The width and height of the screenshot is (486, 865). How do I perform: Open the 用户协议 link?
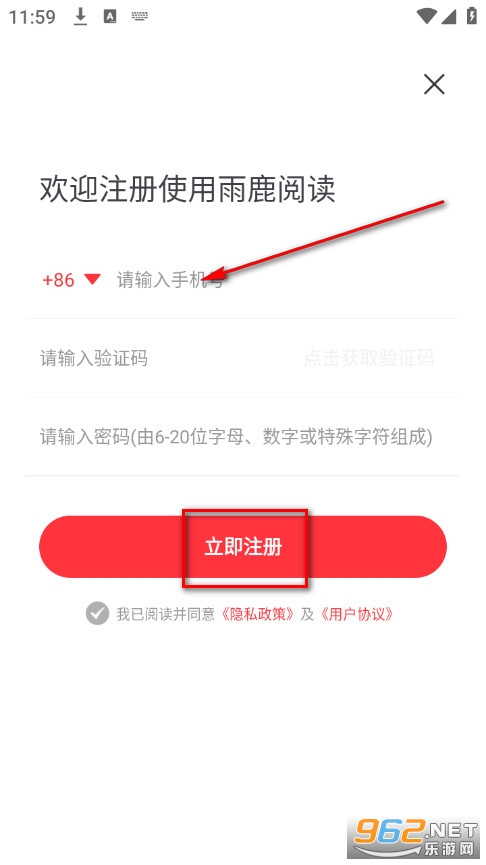click(x=357, y=614)
